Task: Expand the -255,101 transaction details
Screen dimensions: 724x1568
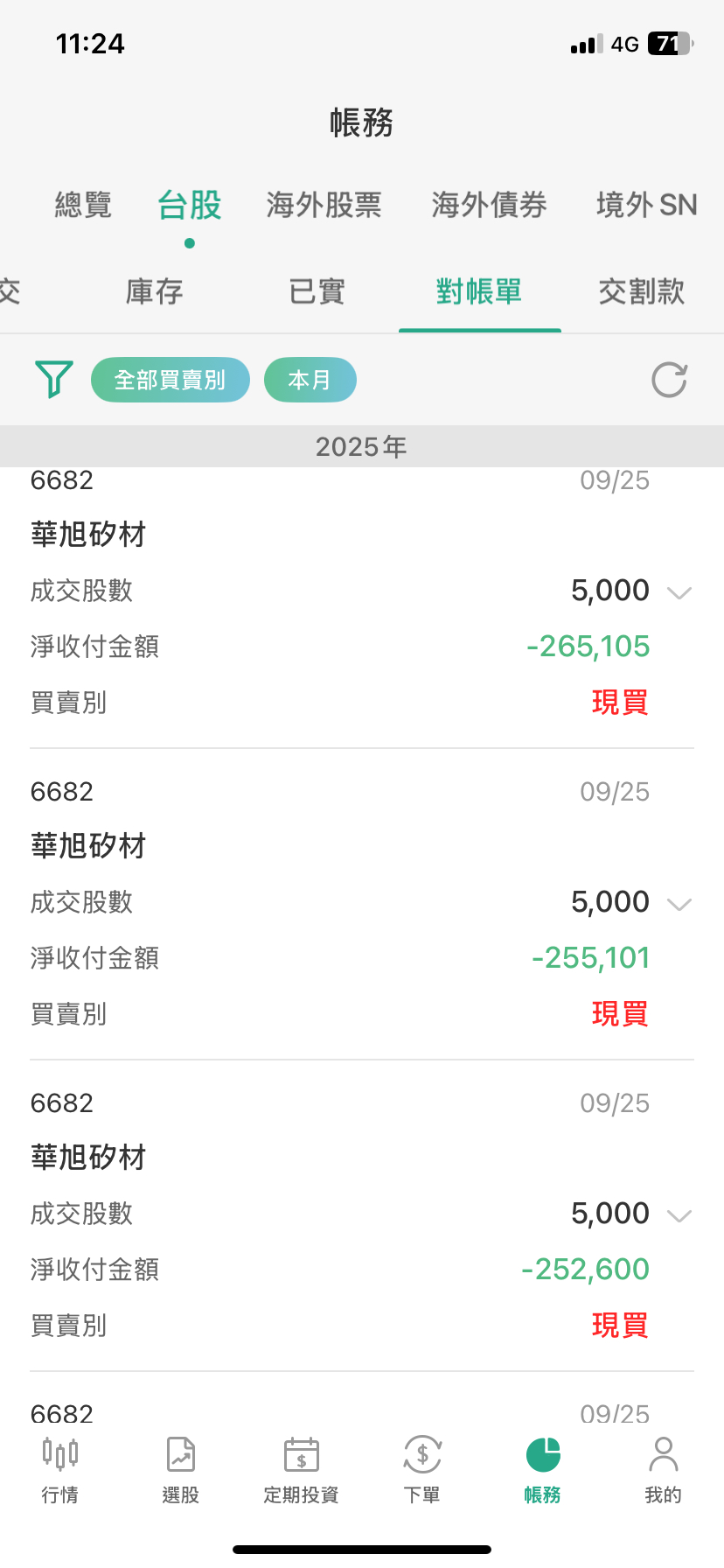Action: click(x=679, y=904)
